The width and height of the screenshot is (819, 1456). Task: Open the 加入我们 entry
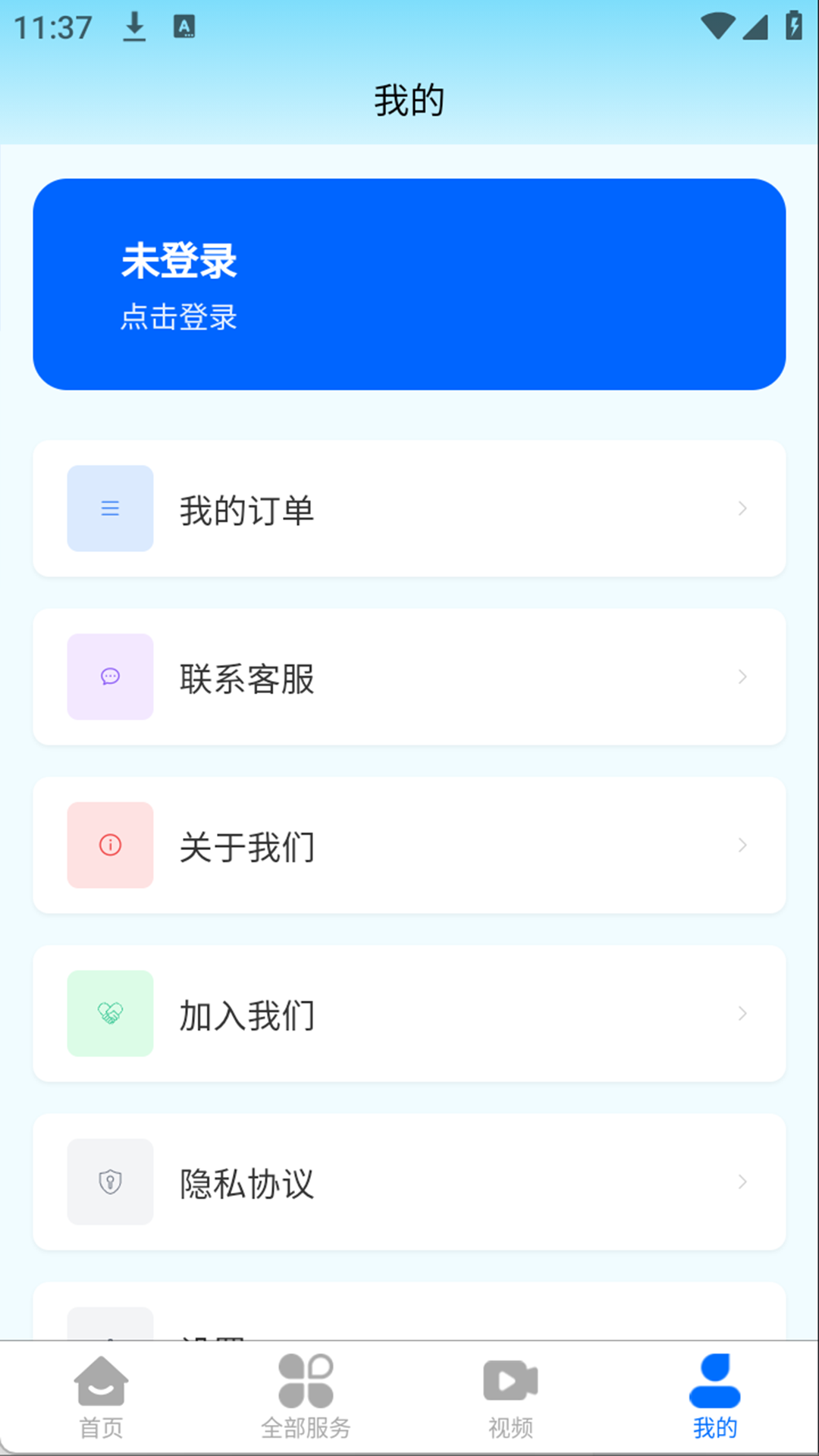pyautogui.click(x=409, y=1014)
